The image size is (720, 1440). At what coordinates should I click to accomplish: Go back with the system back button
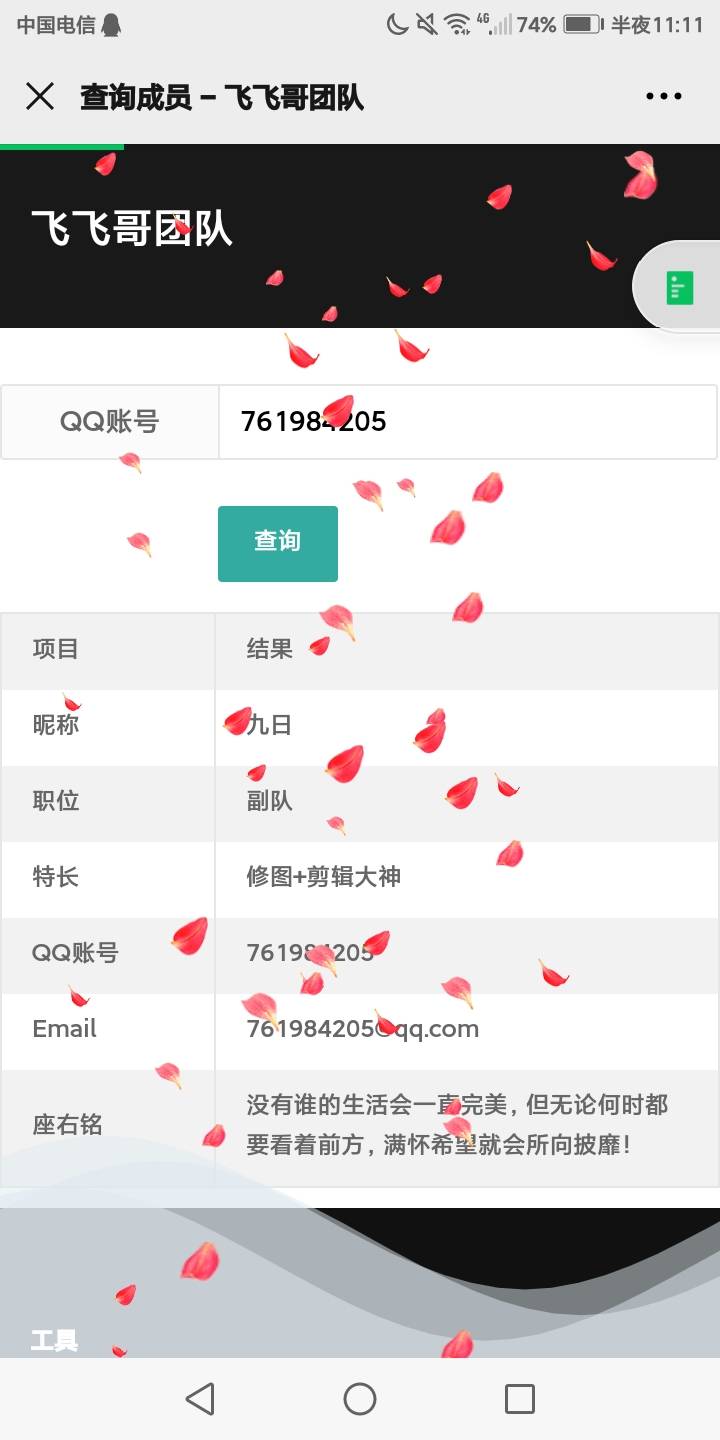click(x=200, y=1398)
